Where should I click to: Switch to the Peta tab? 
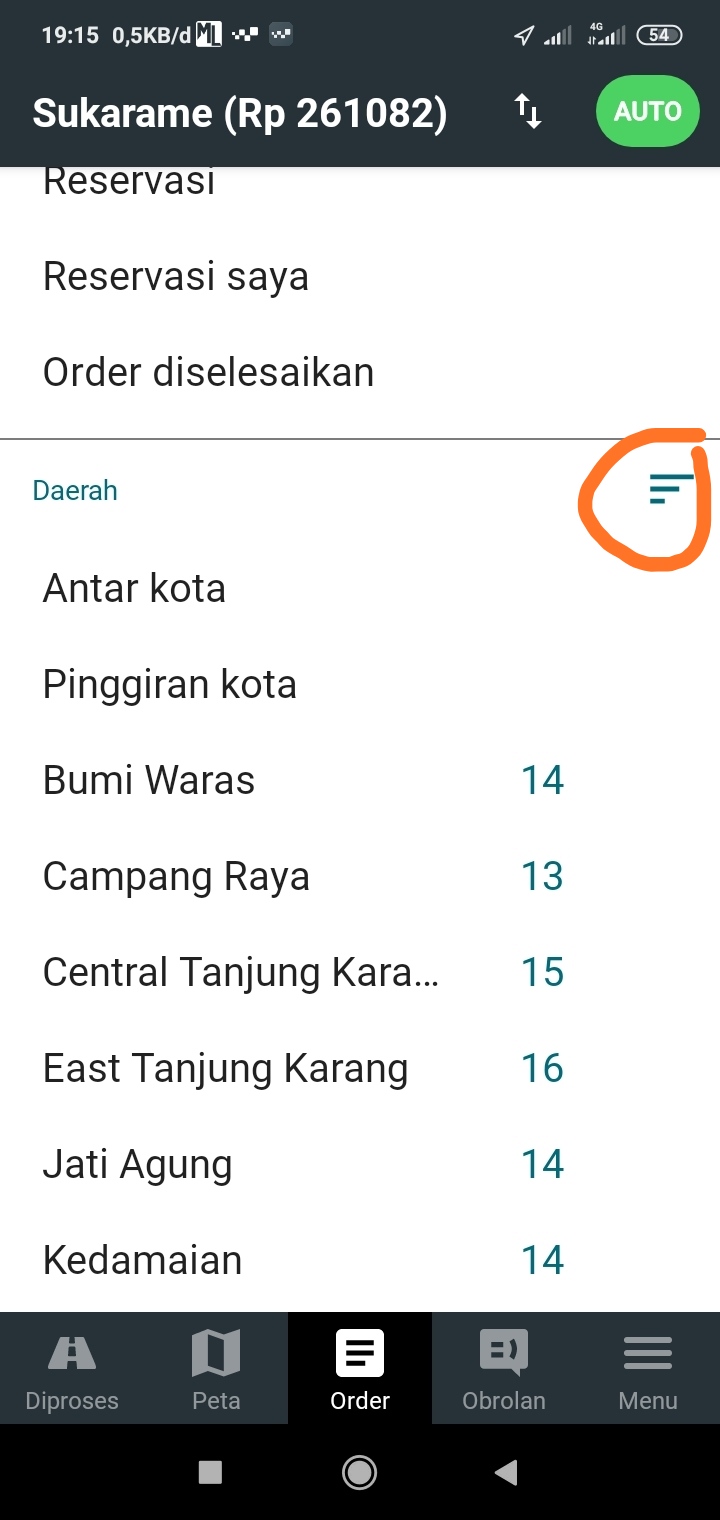(x=216, y=1368)
